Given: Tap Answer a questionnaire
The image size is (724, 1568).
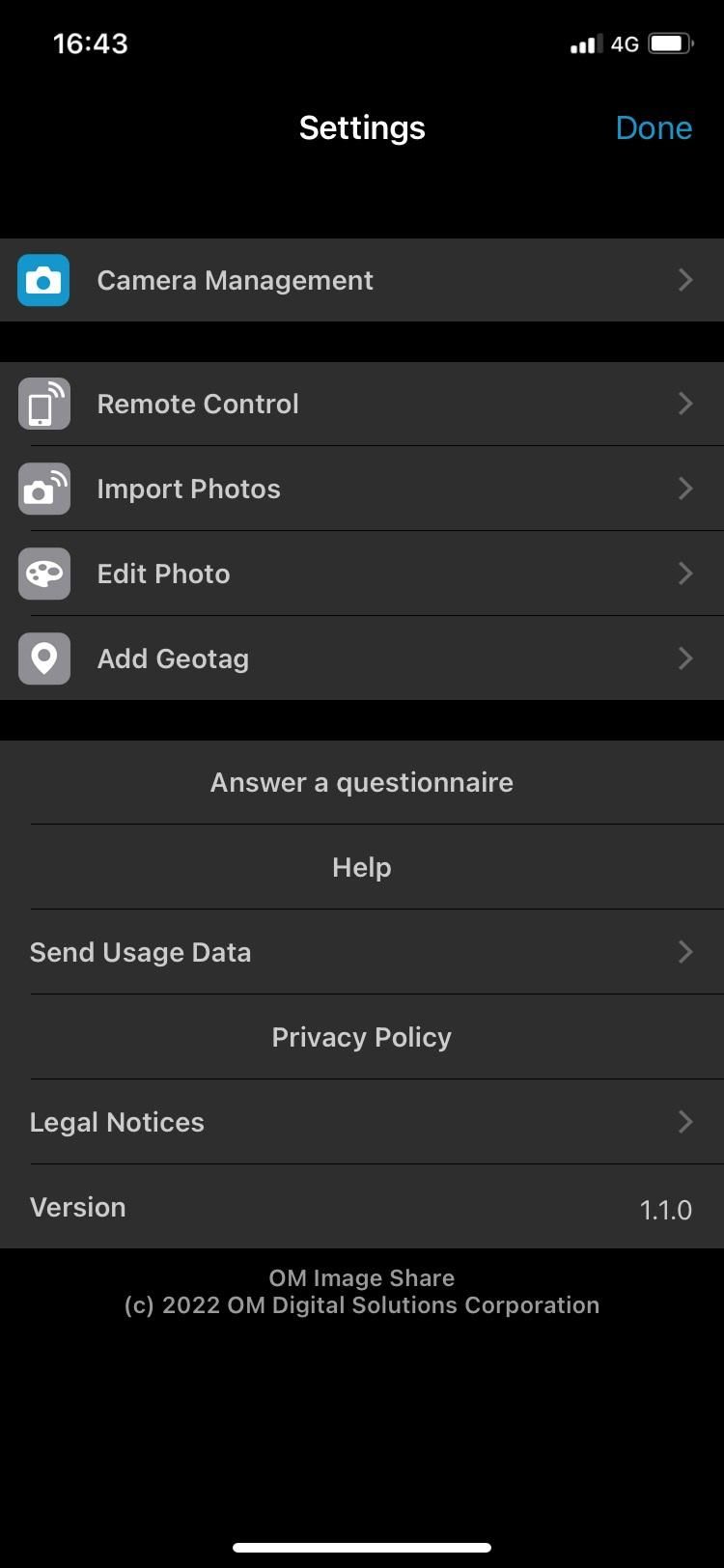Looking at the screenshot, I should point(362,782).
